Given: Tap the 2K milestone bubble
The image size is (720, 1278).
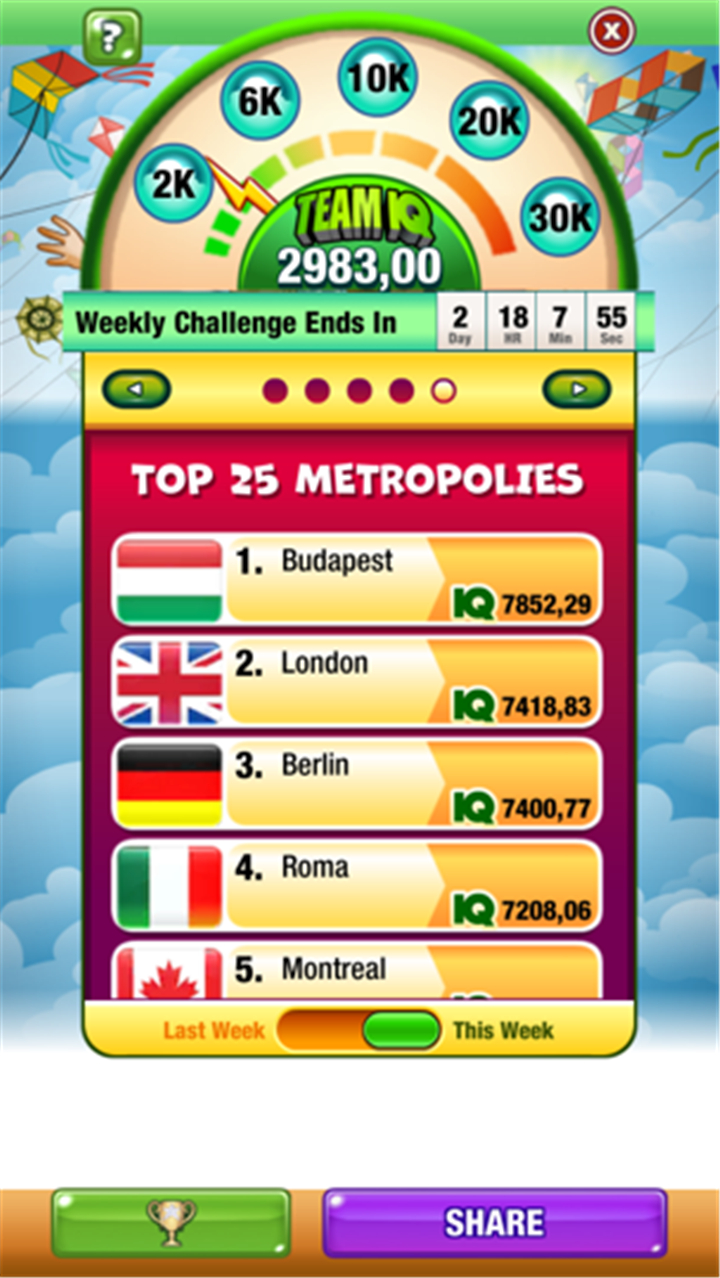Looking at the screenshot, I should [174, 183].
